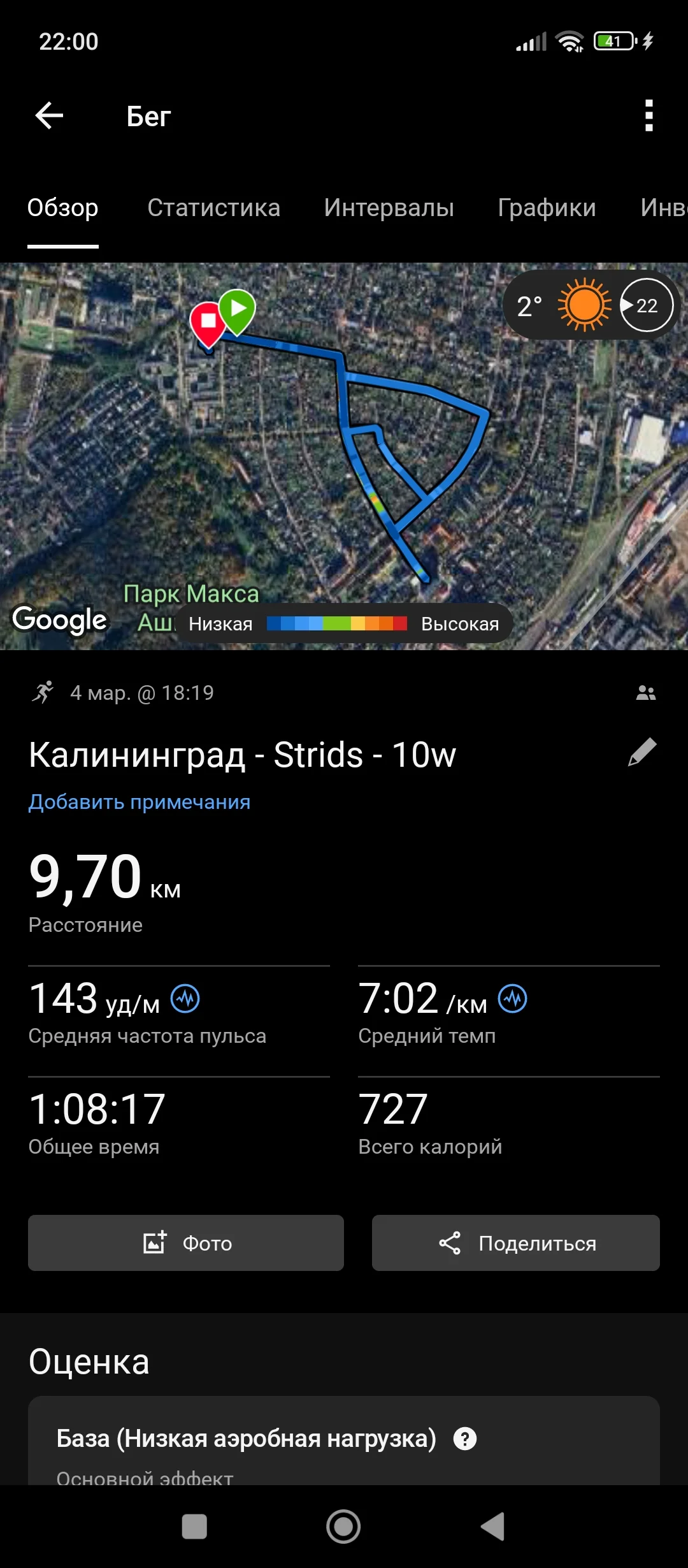Open the help icon next to База

(x=465, y=1439)
